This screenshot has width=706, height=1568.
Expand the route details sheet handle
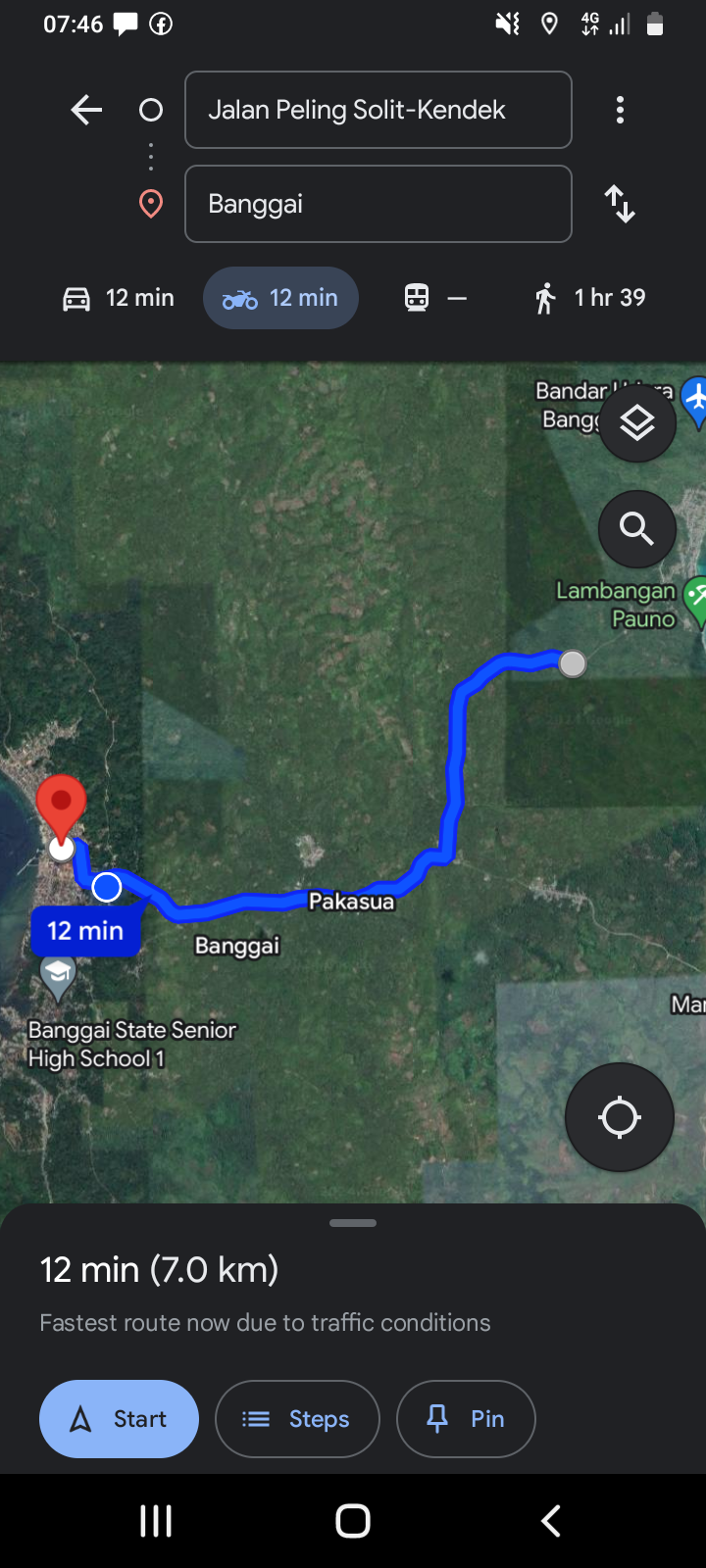(353, 1223)
